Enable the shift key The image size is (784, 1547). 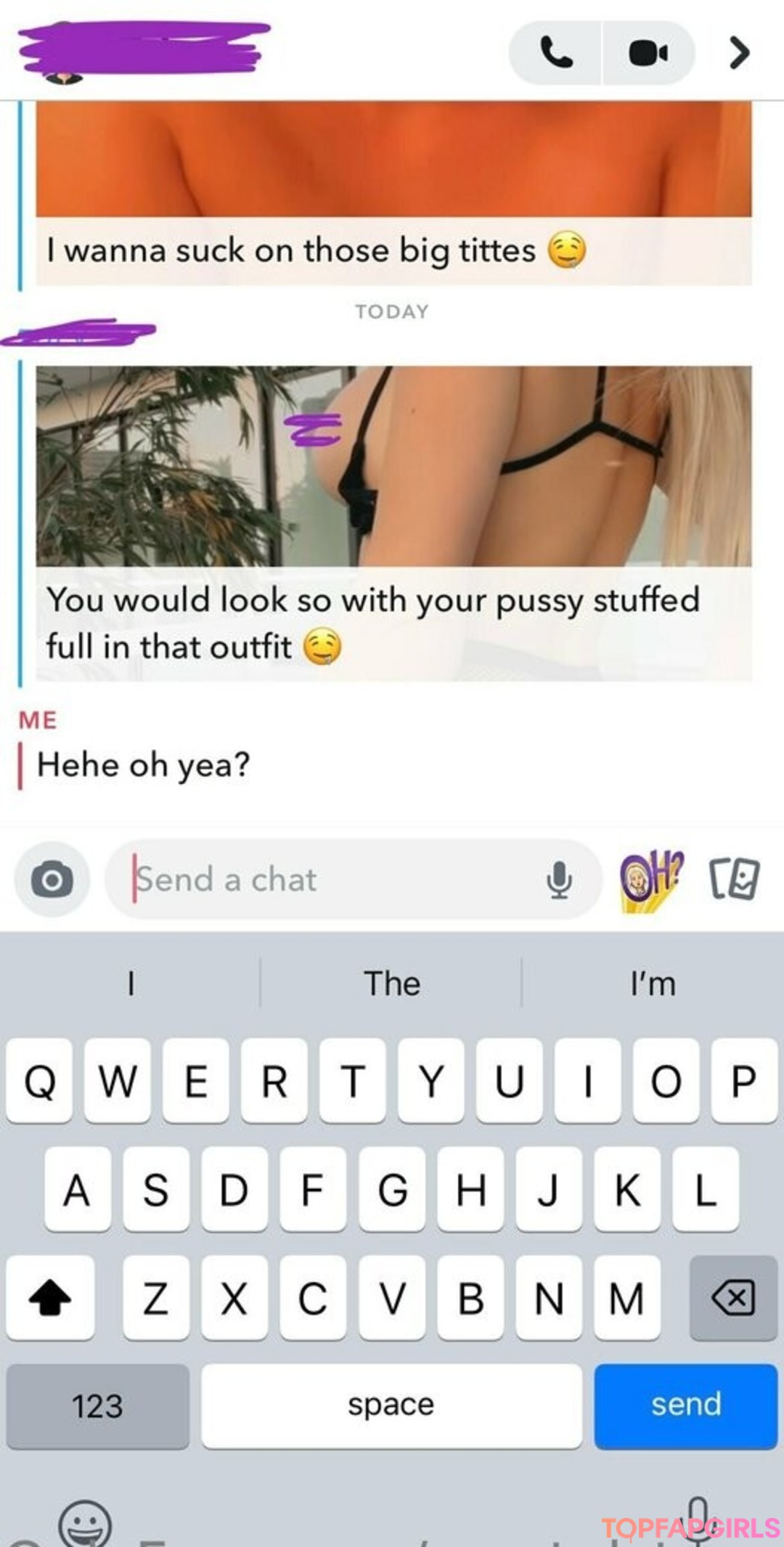(49, 1297)
